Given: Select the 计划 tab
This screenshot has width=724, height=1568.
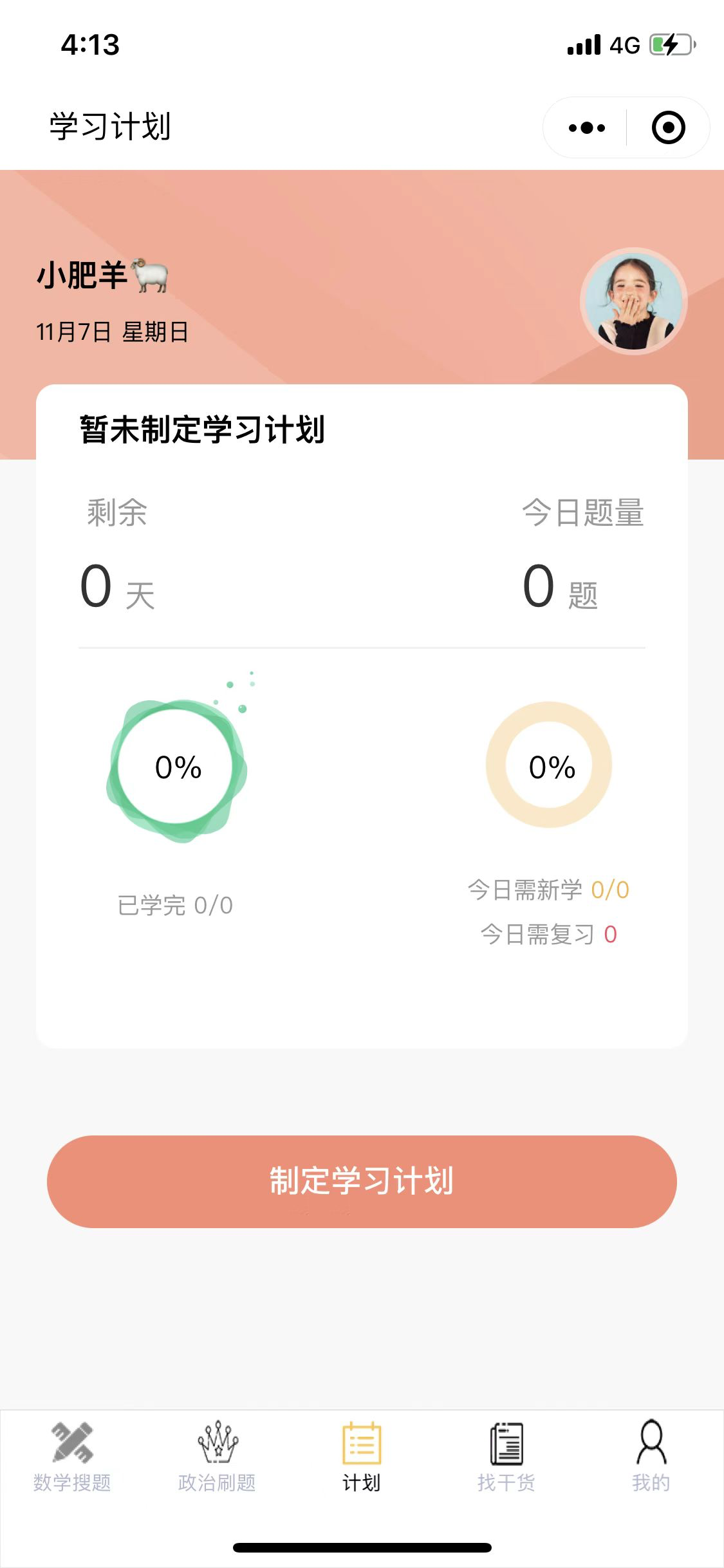Looking at the screenshot, I should (x=362, y=1455).
